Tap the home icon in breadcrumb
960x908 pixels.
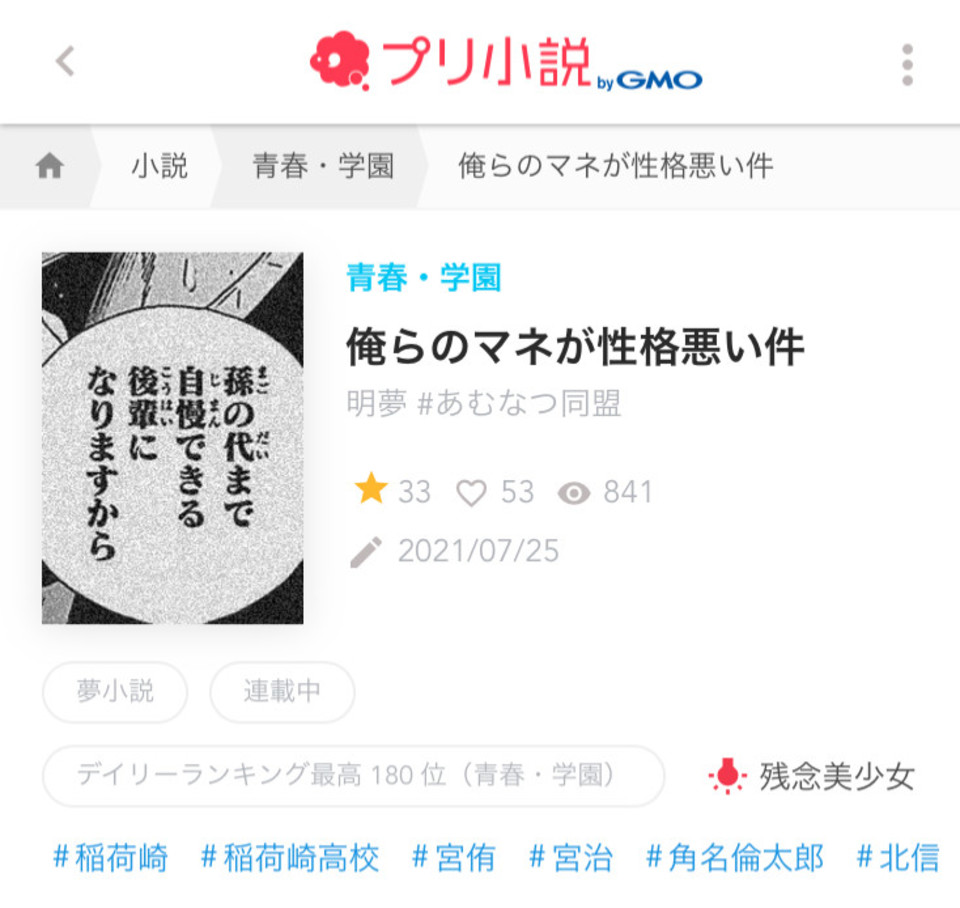coord(49,167)
